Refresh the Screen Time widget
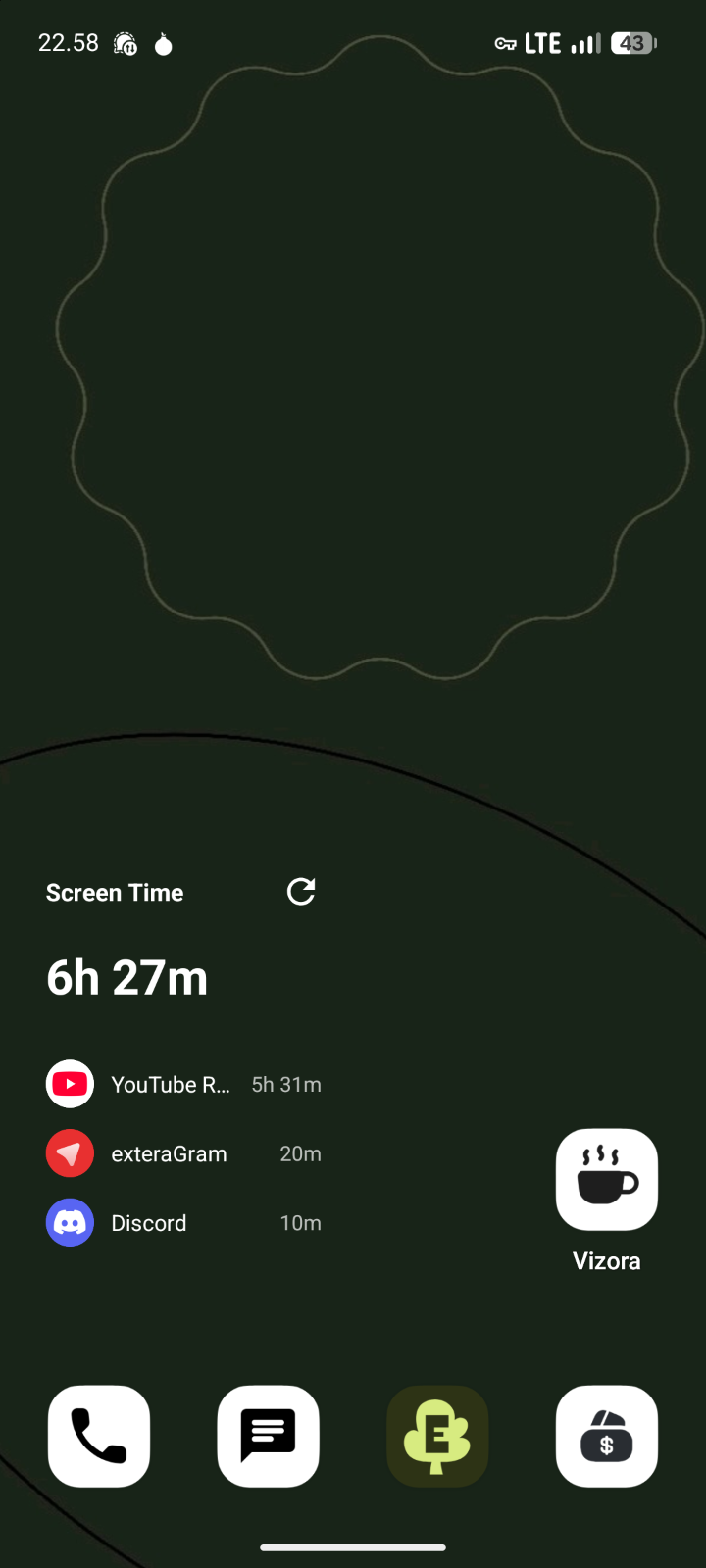 point(300,892)
